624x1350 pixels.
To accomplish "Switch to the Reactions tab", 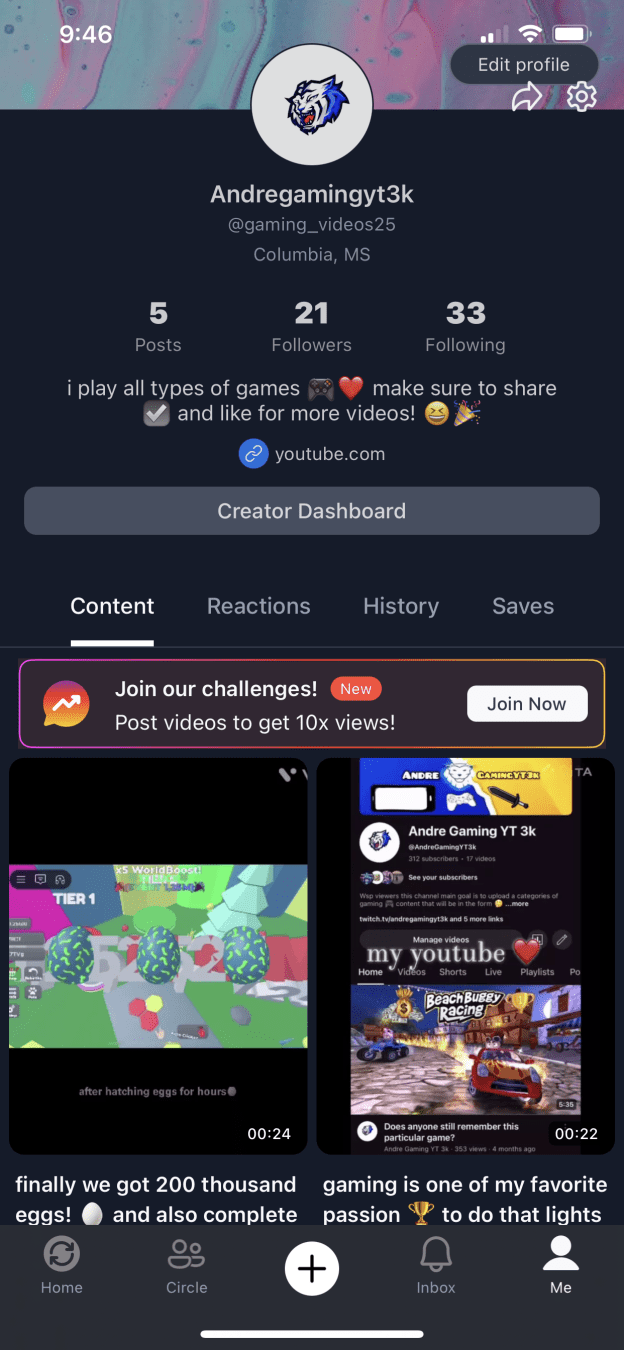I will (x=258, y=606).
